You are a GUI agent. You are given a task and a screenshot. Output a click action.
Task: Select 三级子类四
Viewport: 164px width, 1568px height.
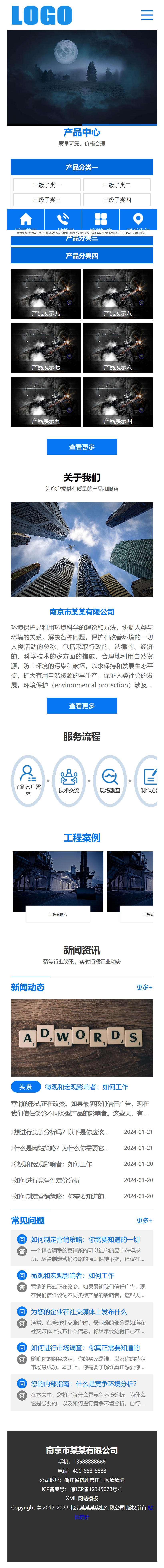117,200
